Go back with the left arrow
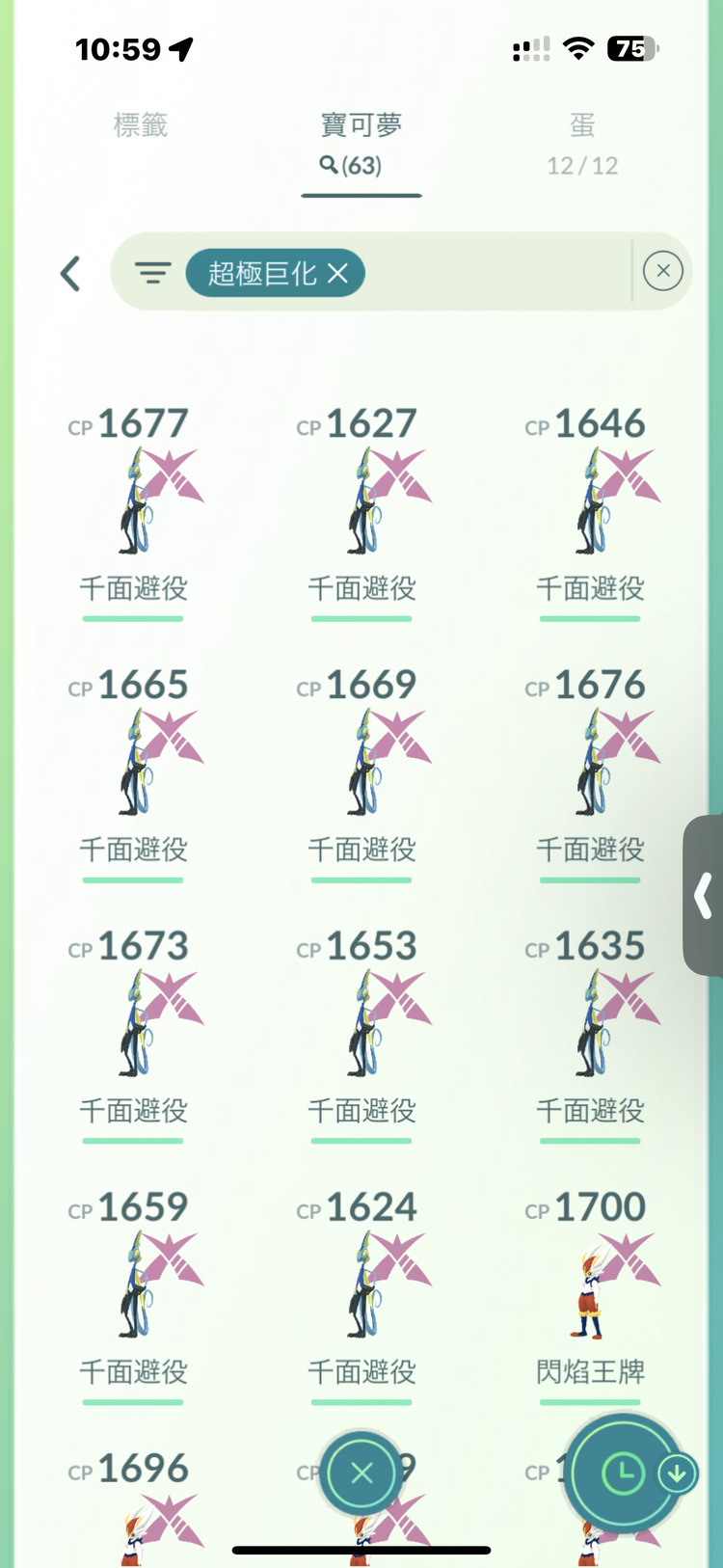Viewport: 723px width, 1568px height. click(70, 274)
